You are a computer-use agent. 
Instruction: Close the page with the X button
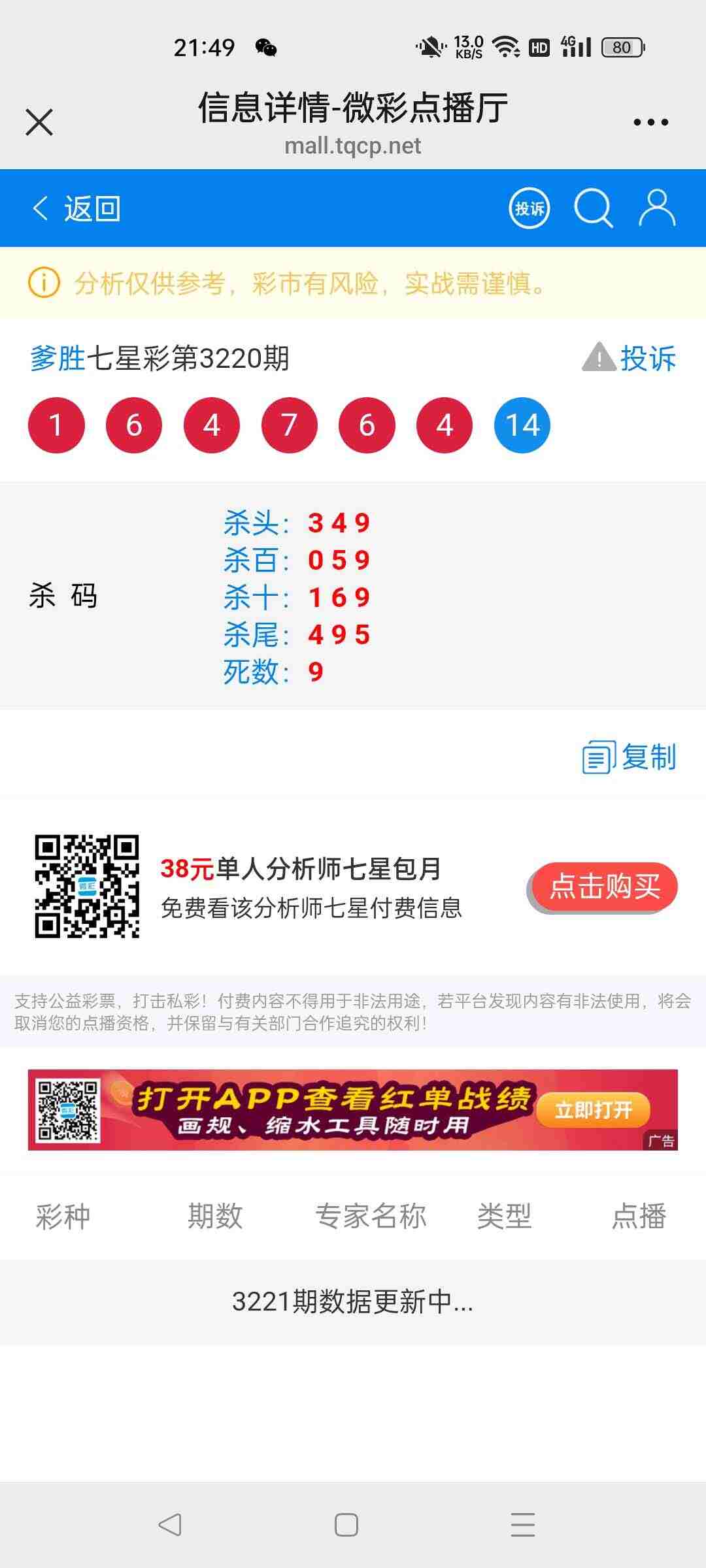(39, 121)
